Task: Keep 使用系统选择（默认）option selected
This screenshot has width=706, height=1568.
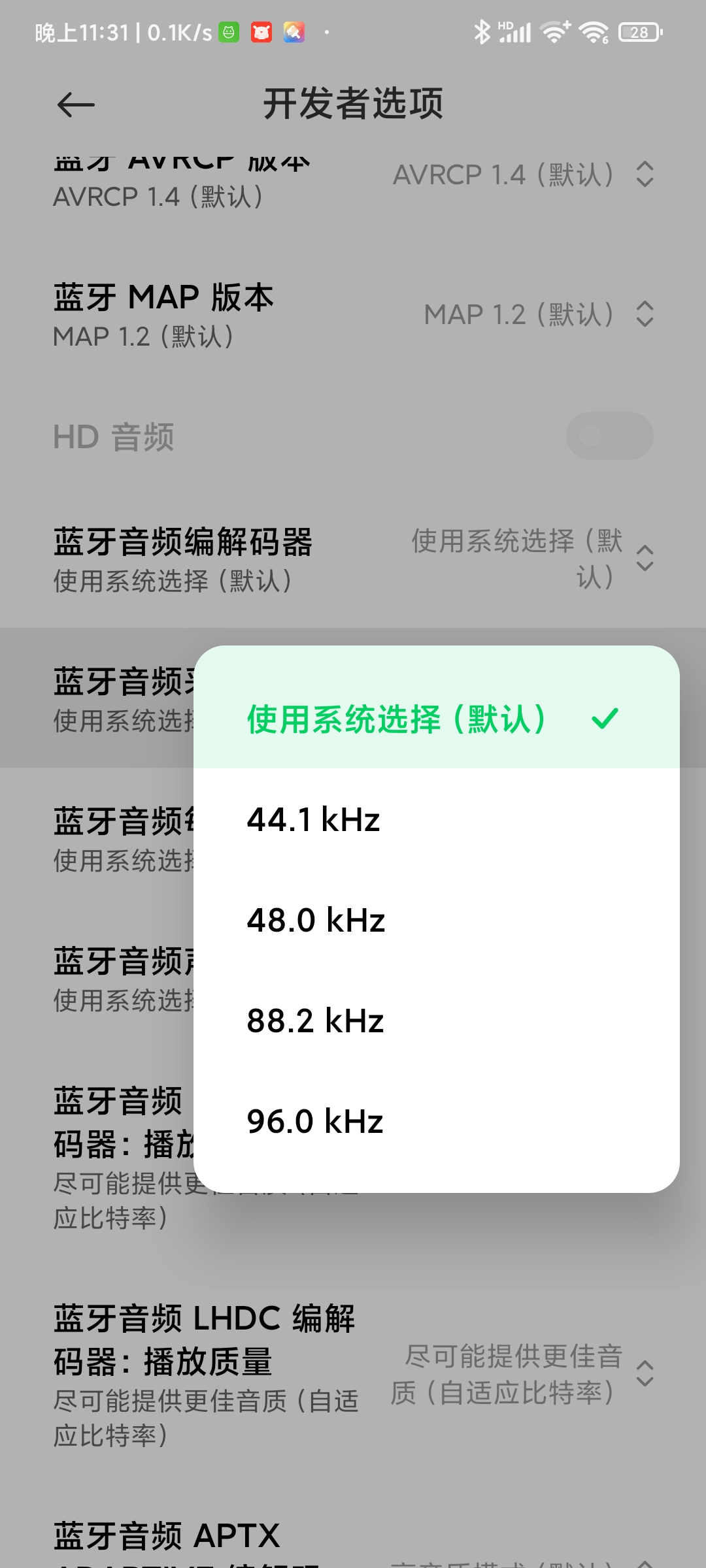Action: pos(437,719)
